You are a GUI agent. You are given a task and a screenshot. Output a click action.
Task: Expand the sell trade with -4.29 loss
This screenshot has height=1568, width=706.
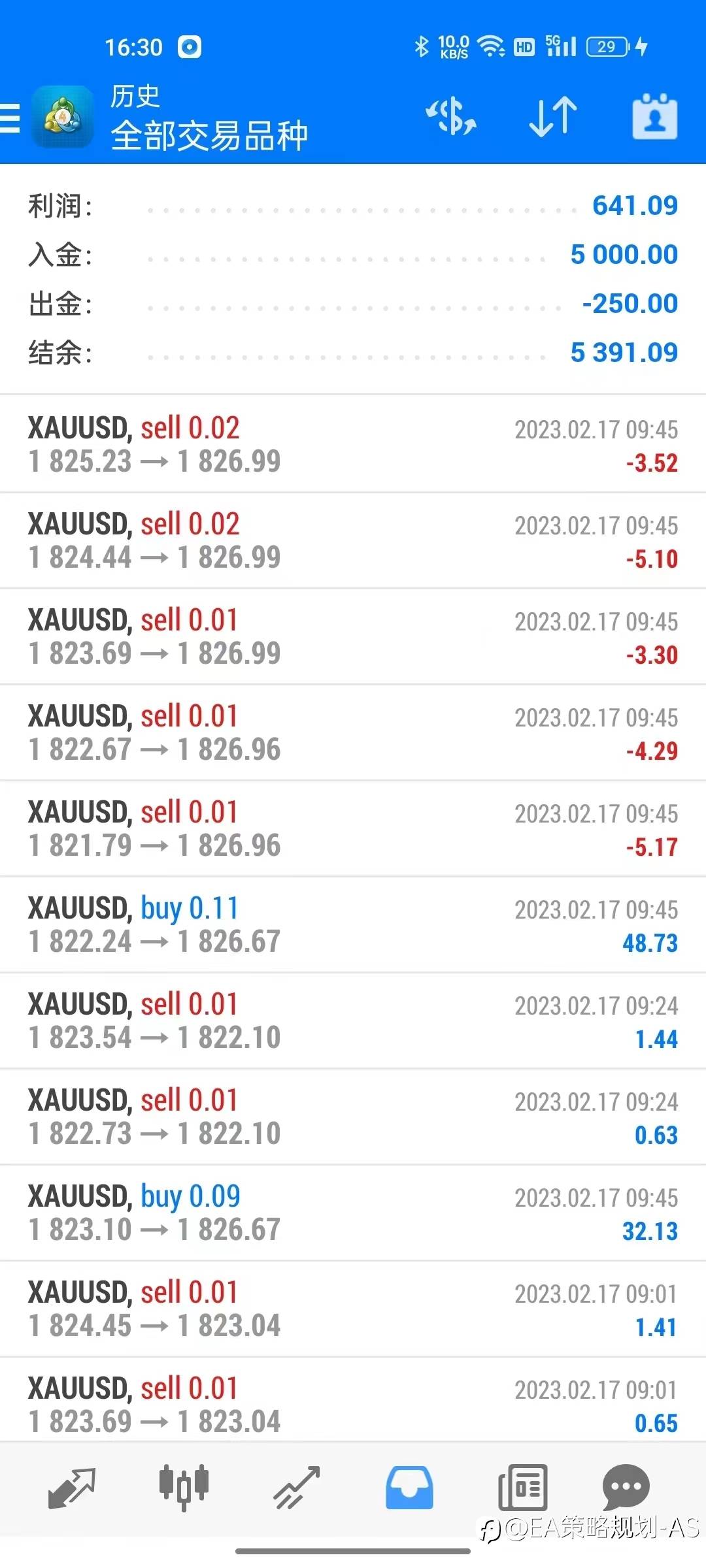pyautogui.click(x=353, y=732)
